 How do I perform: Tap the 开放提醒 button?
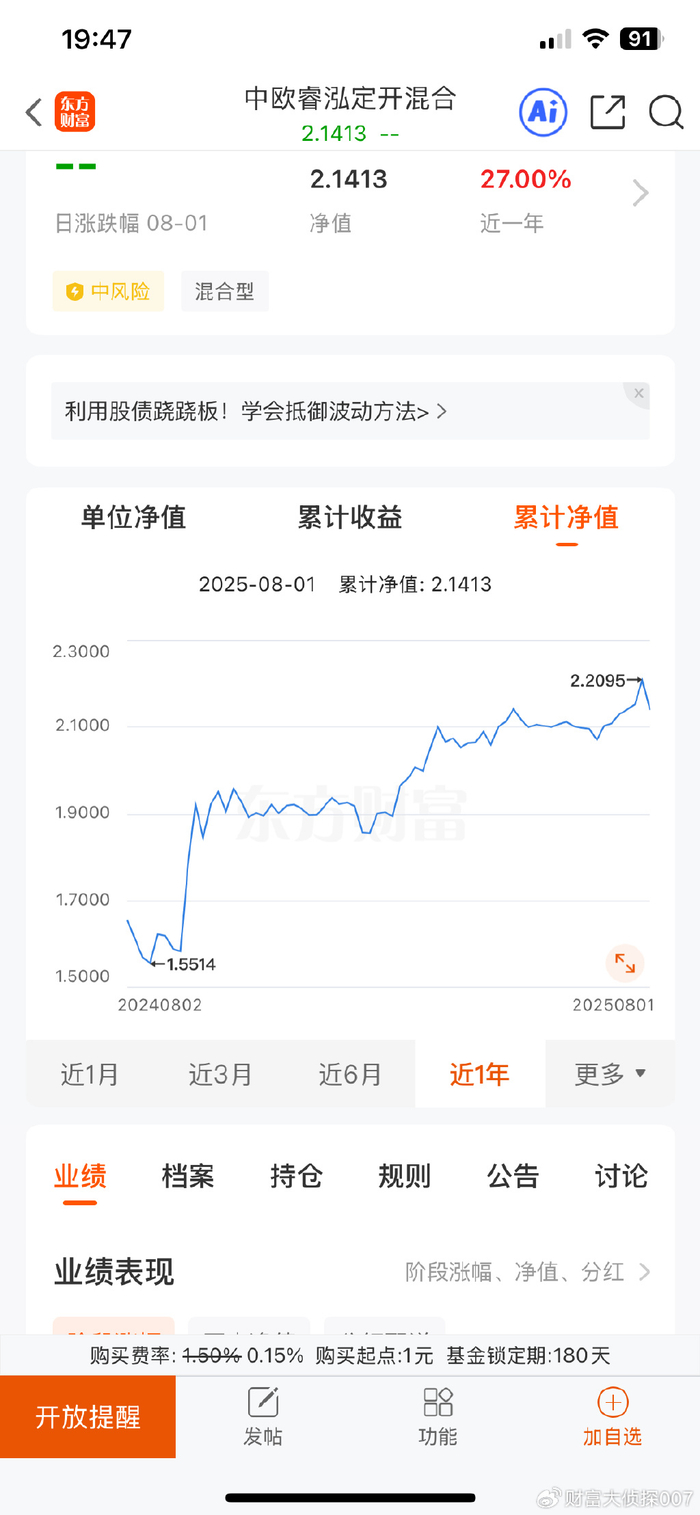(x=88, y=1417)
